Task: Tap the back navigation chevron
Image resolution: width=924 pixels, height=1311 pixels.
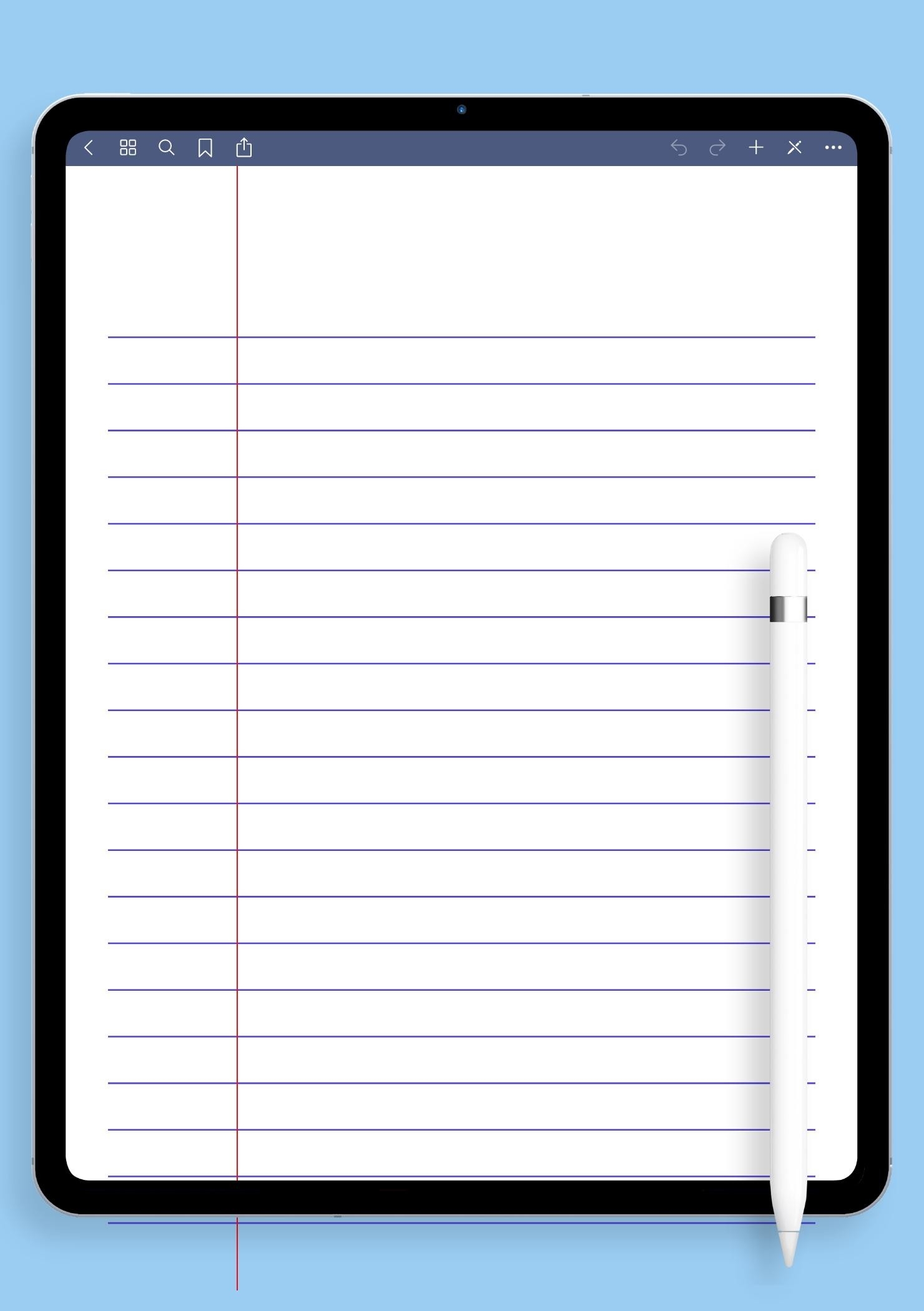Action: [x=89, y=147]
